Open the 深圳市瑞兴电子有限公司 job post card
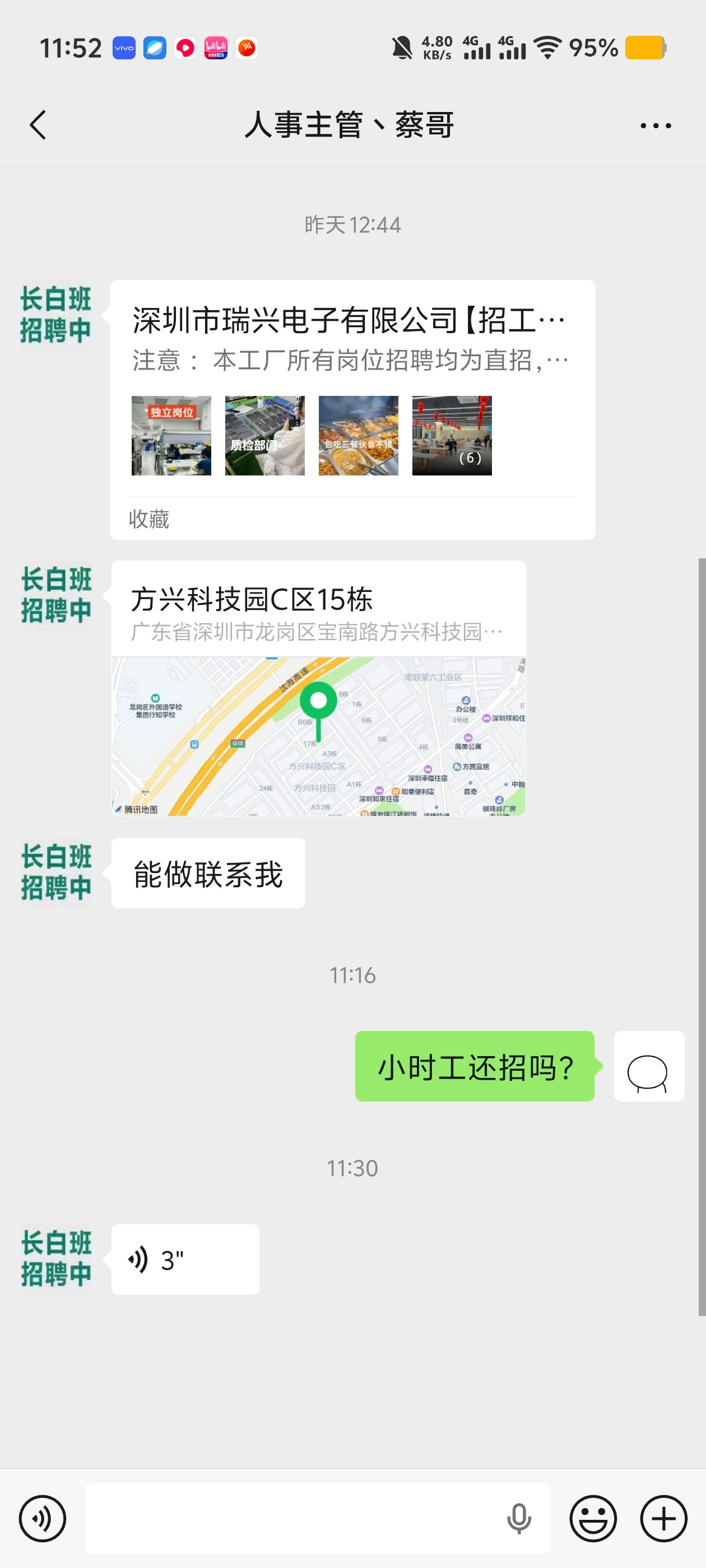This screenshot has height=1568, width=706. [x=352, y=390]
